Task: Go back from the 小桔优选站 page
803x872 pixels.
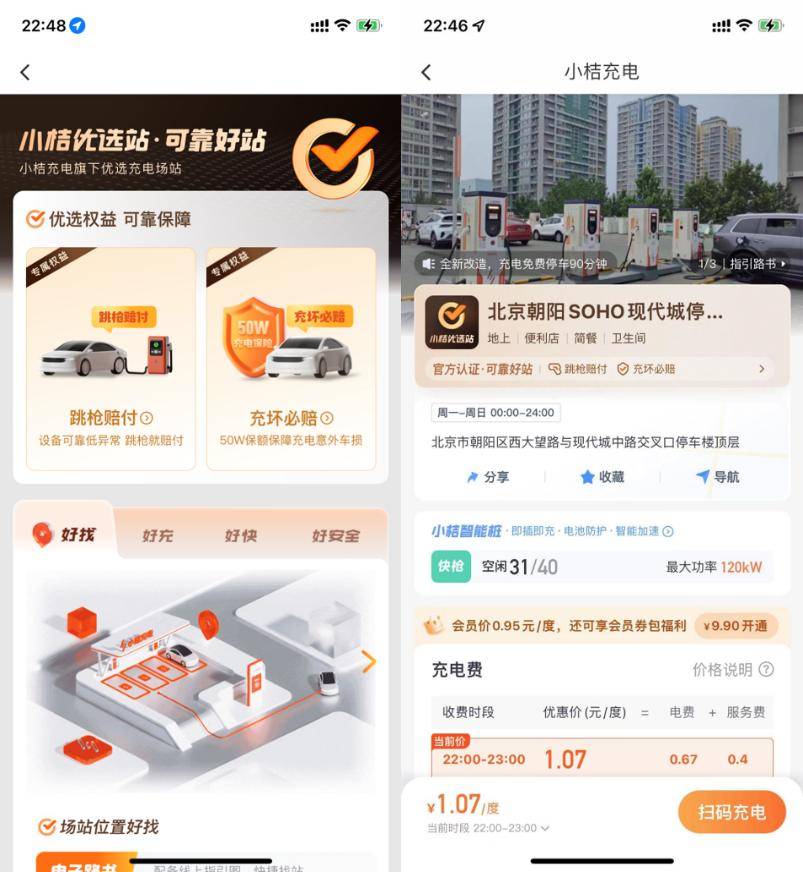Action: click(x=25, y=72)
